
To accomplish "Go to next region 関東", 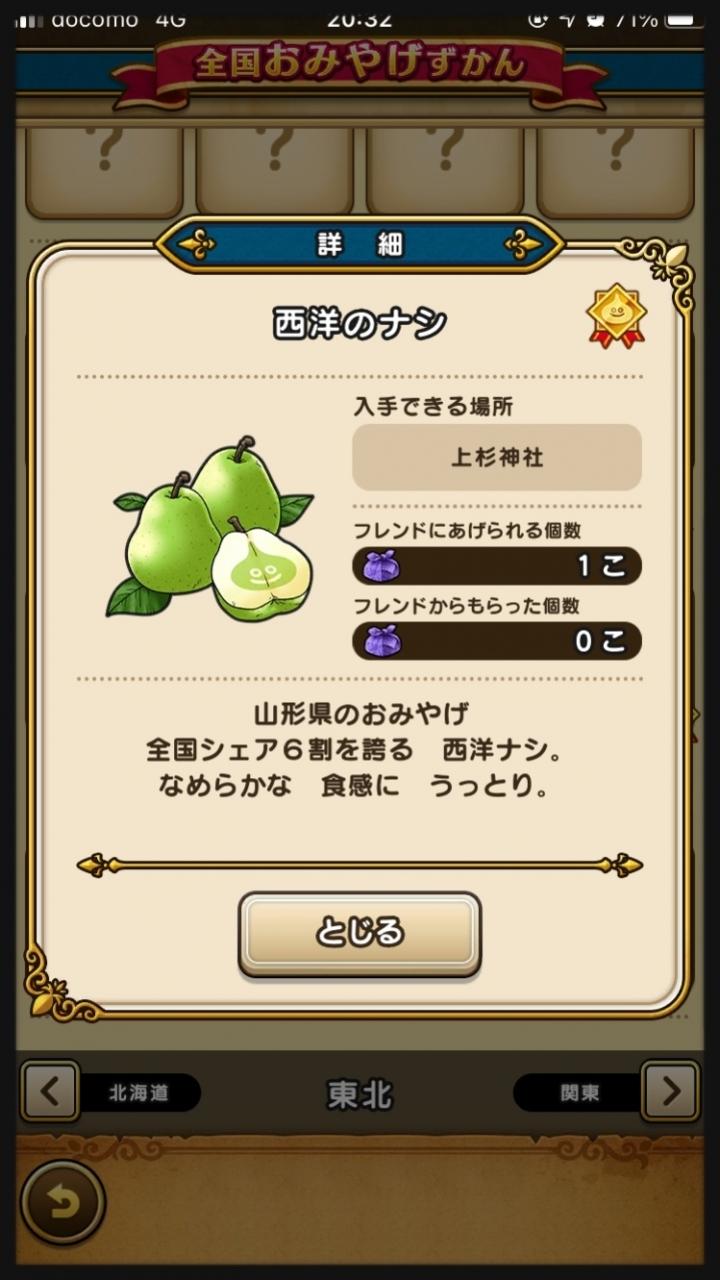I will [x=669, y=1091].
